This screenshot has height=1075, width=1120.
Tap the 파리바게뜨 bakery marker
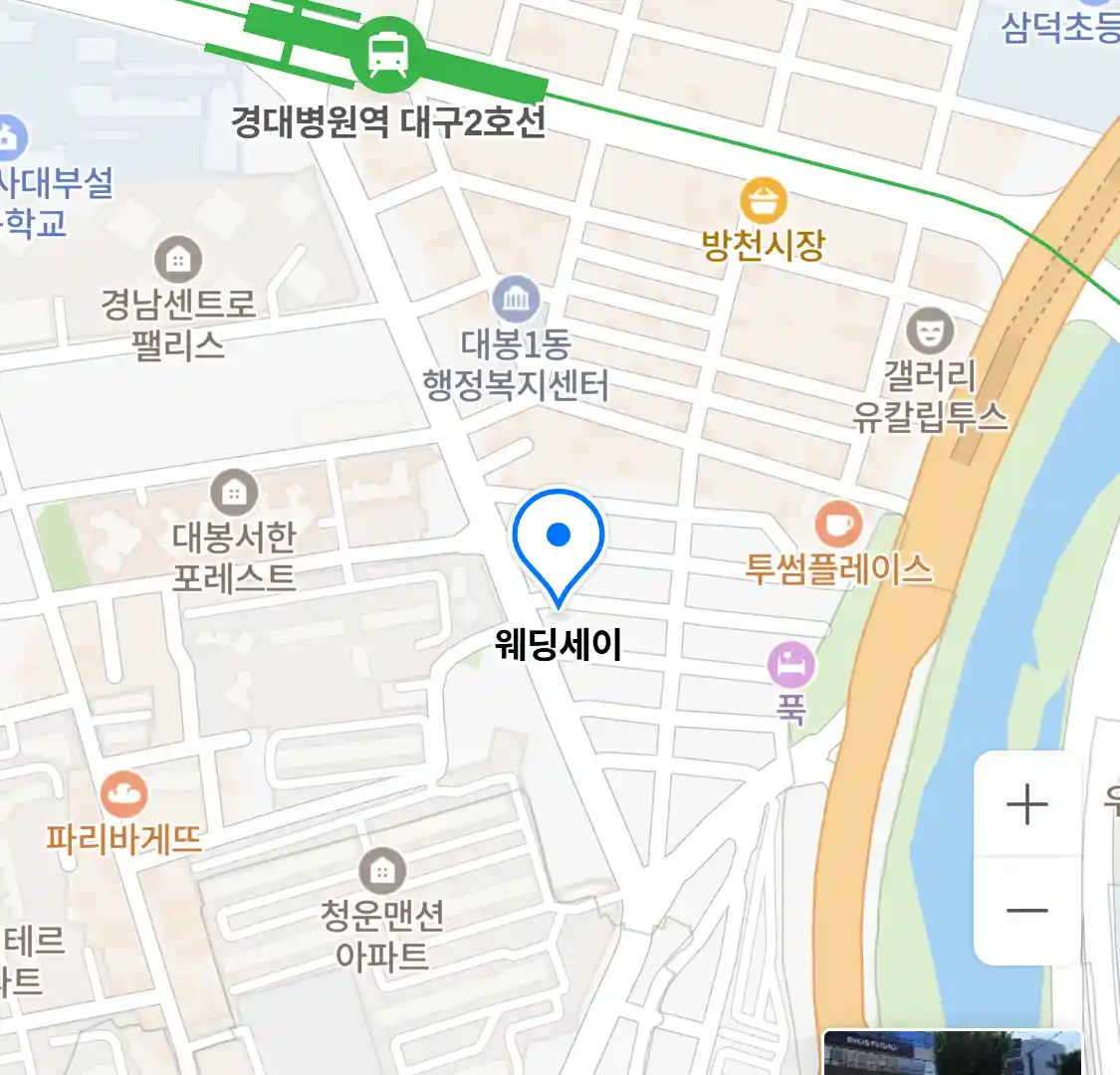124,794
